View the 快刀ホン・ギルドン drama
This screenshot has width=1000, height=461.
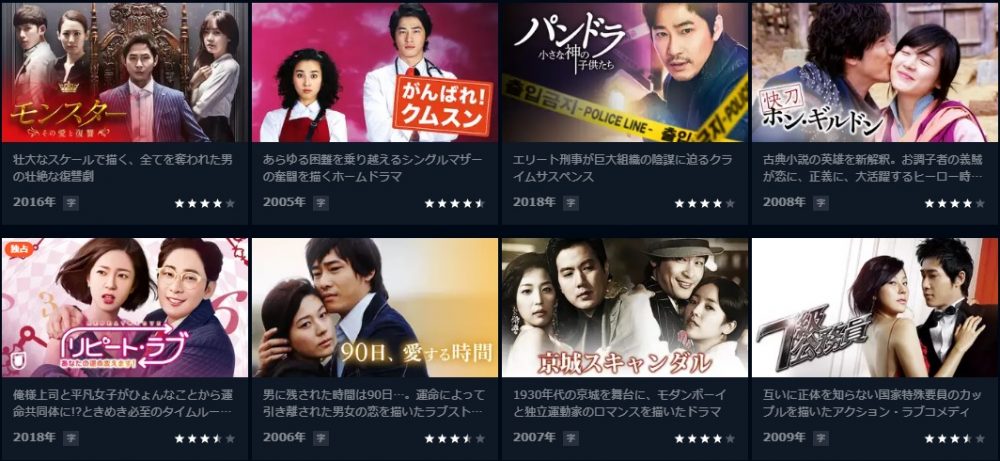click(x=874, y=72)
